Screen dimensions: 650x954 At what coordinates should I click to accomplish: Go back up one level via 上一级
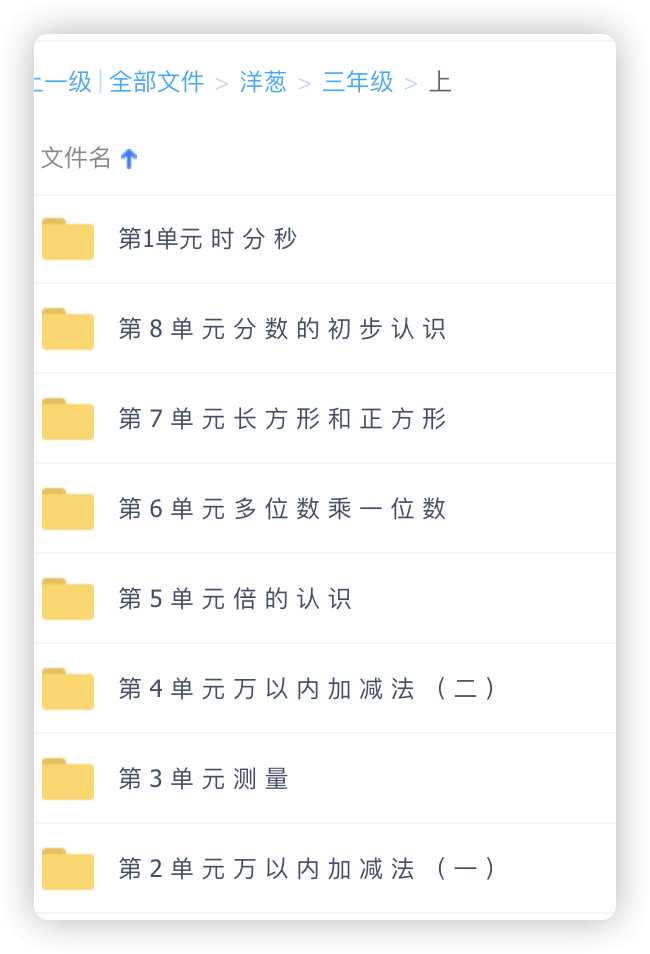point(64,82)
